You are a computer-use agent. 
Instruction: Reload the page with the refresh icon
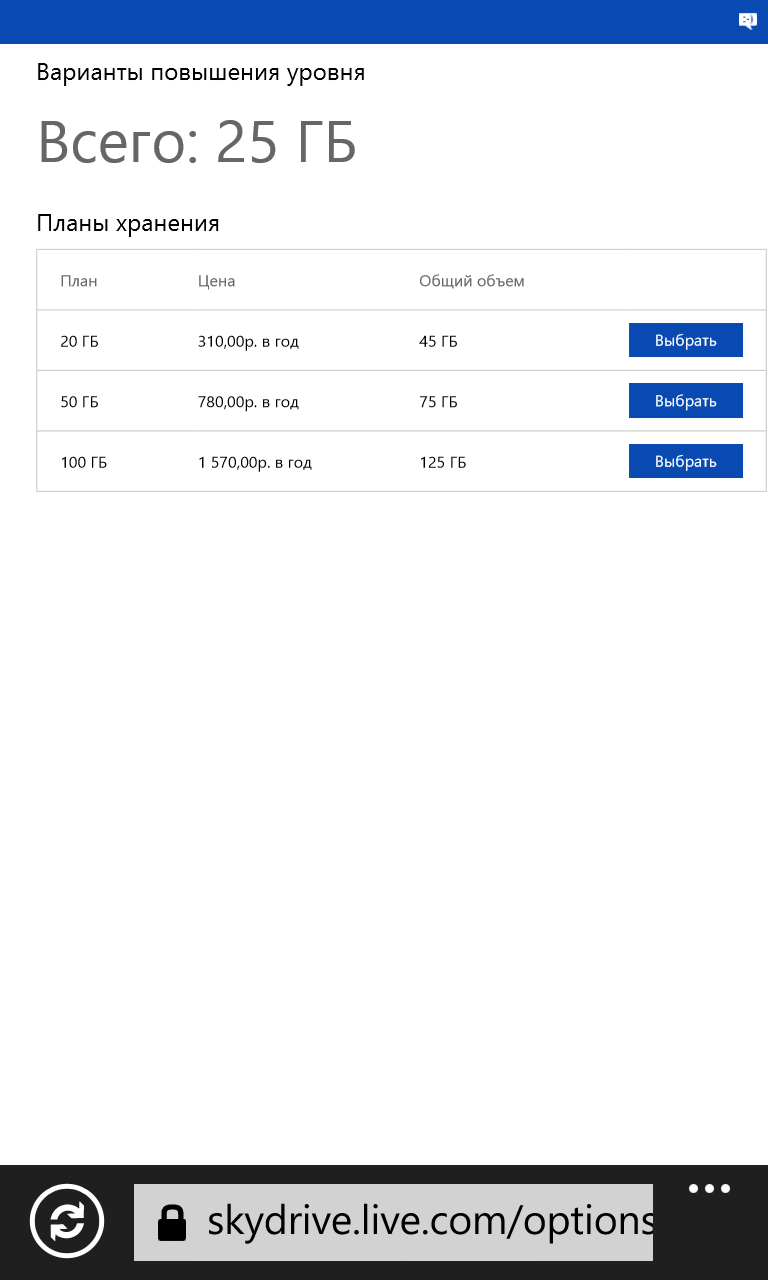pyautogui.click(x=67, y=1221)
